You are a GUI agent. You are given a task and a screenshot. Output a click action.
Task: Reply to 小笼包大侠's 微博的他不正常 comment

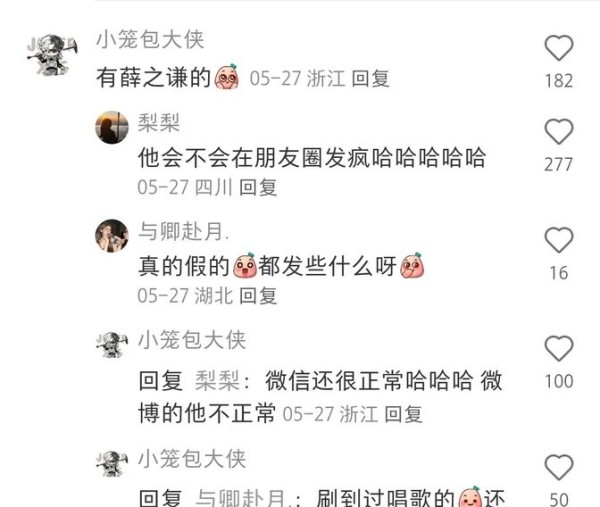coord(404,414)
